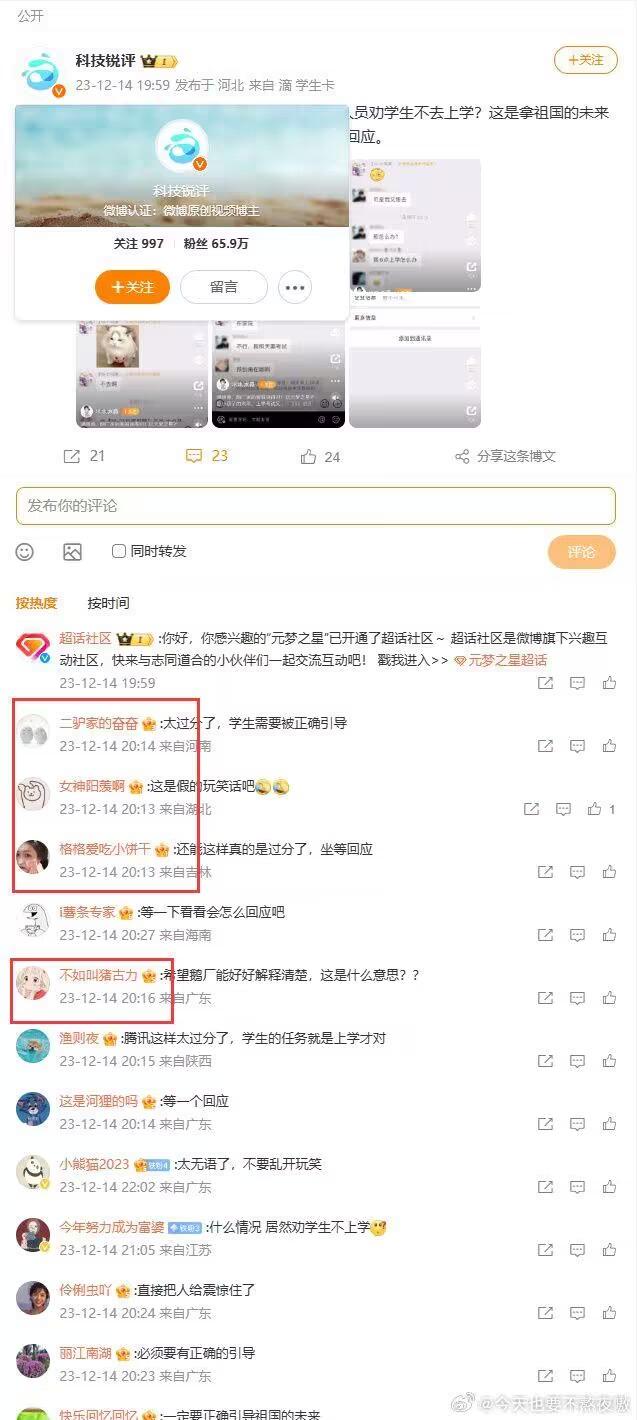
Task: Open the three-dot menu in the profile popup
Action: pyautogui.click(x=294, y=287)
